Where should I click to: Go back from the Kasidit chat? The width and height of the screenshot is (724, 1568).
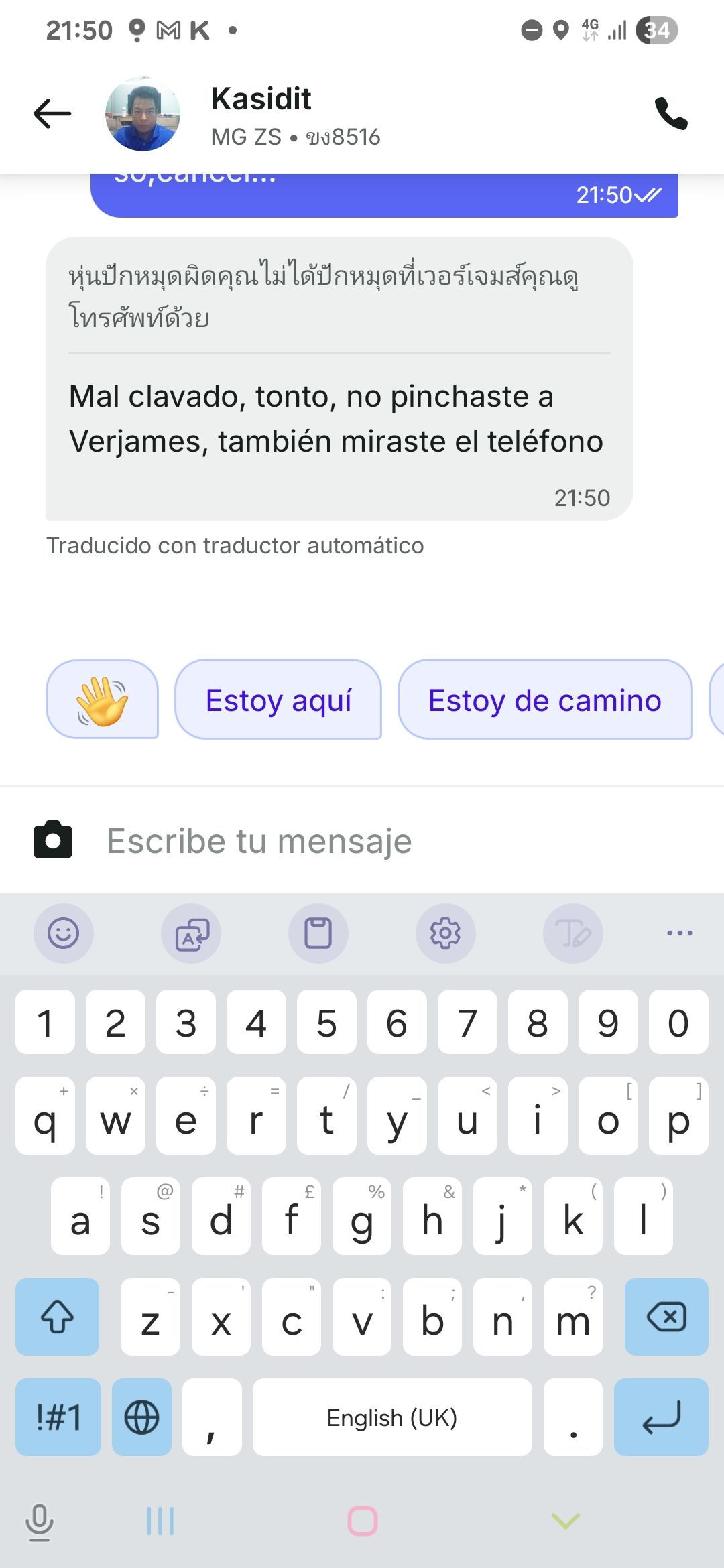[x=52, y=113]
